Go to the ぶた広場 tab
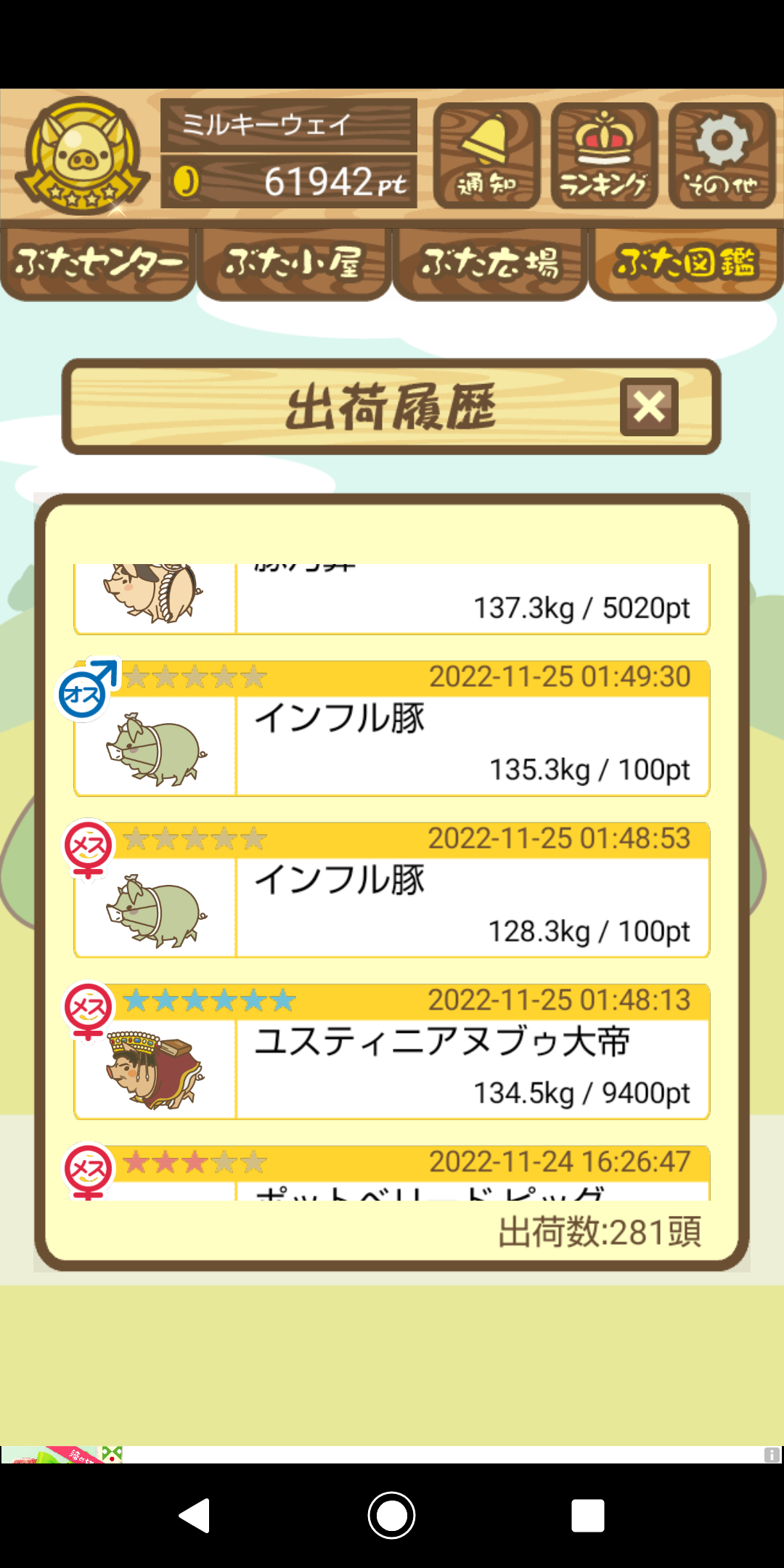The width and height of the screenshot is (784, 1568). click(x=490, y=263)
